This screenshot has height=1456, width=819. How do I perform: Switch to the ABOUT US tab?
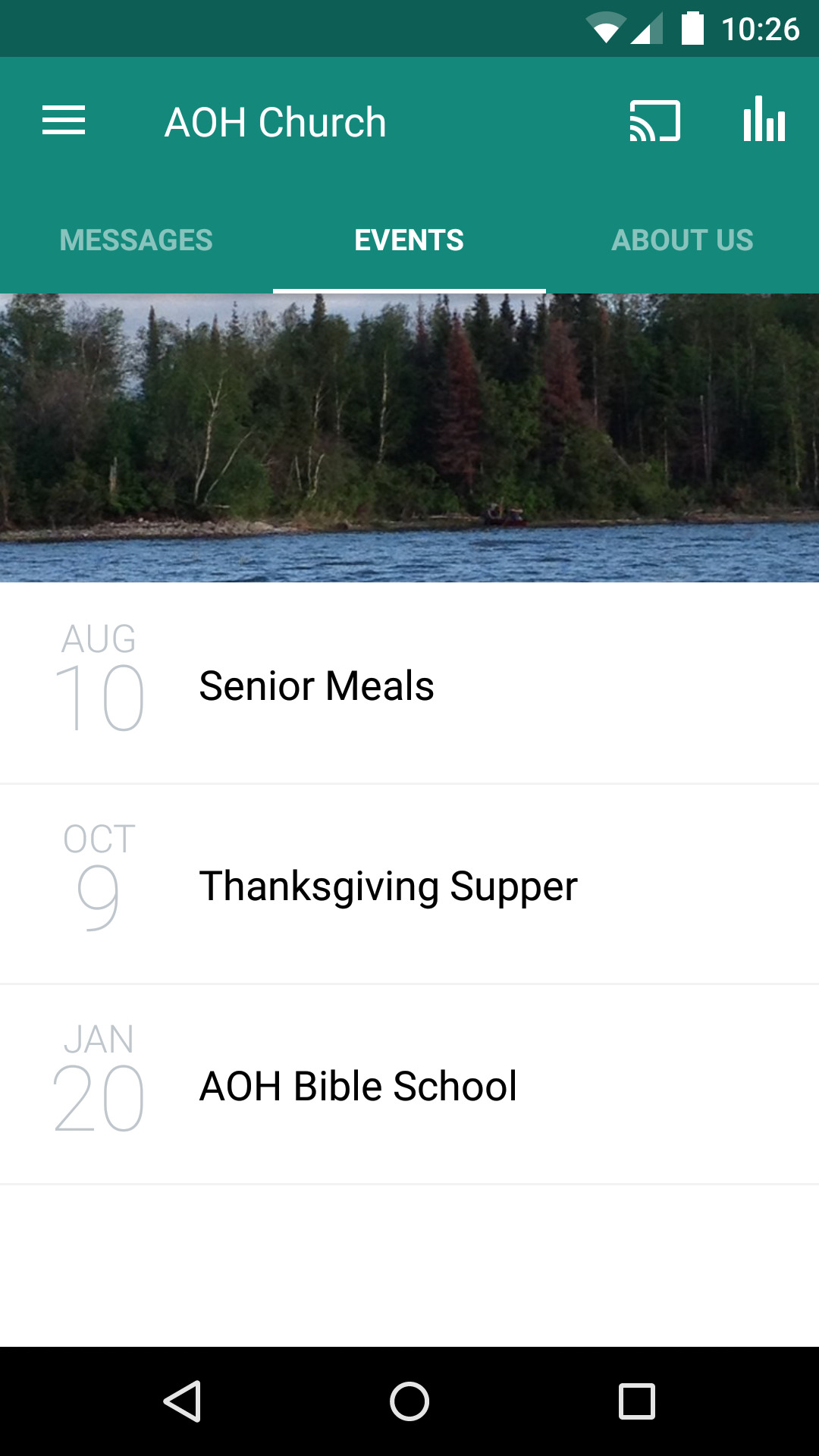click(x=682, y=240)
